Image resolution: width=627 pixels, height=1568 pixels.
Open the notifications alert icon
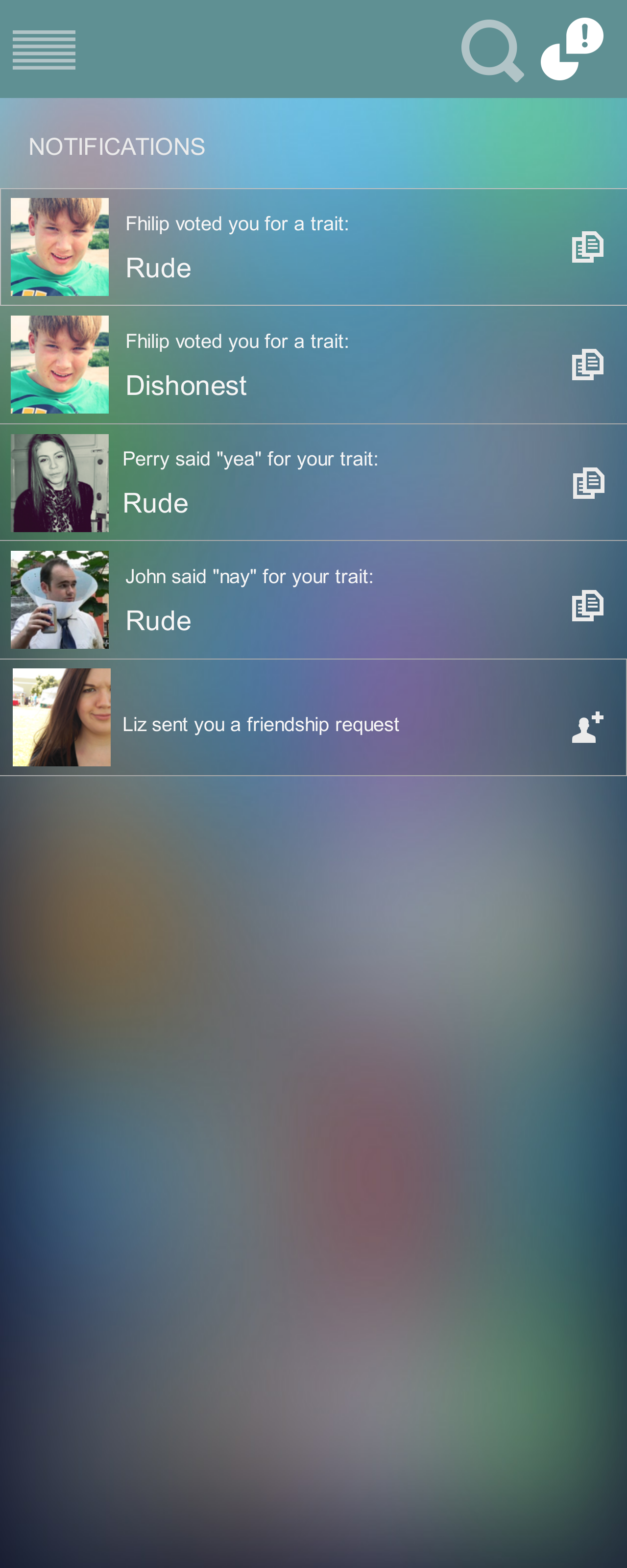pos(572,49)
